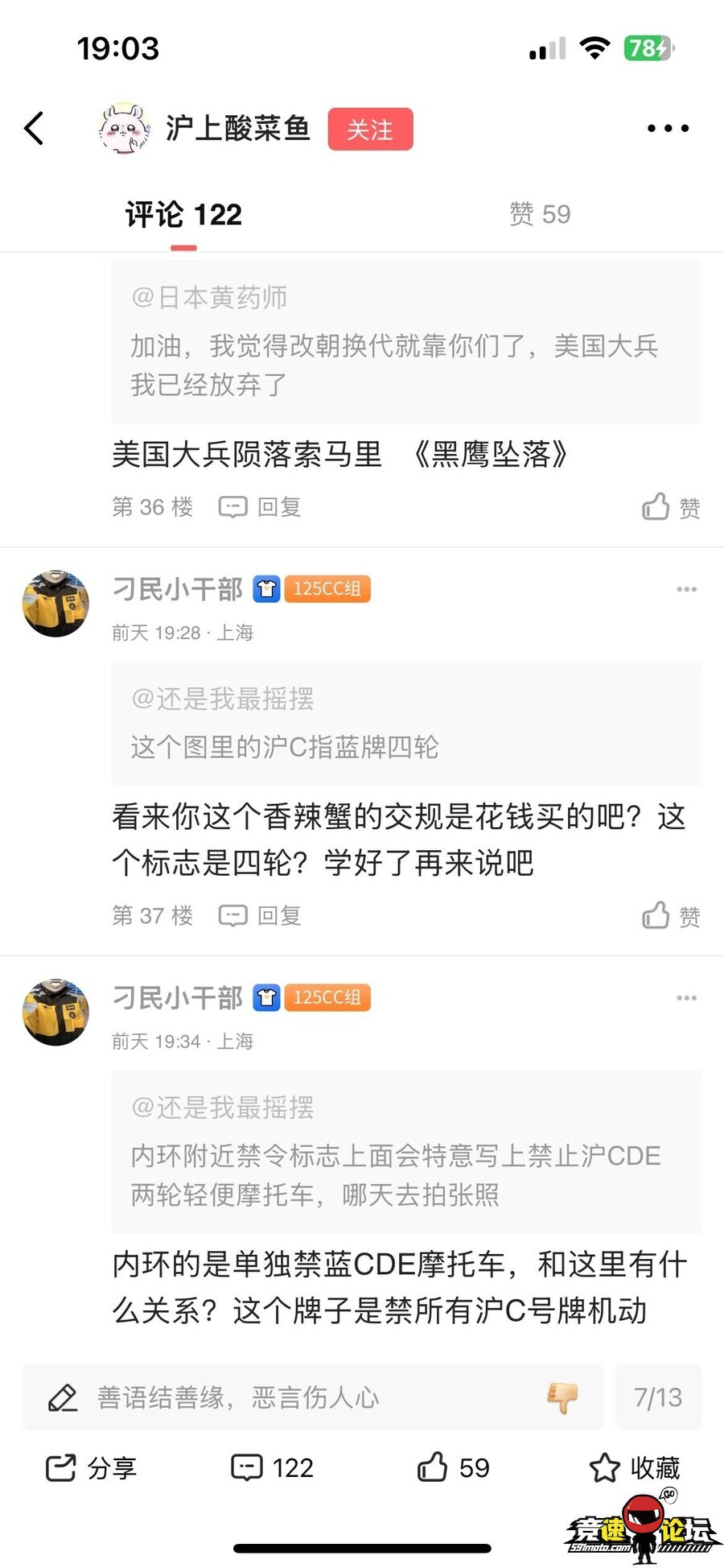Like the 第 36 楼 comment

click(x=670, y=507)
